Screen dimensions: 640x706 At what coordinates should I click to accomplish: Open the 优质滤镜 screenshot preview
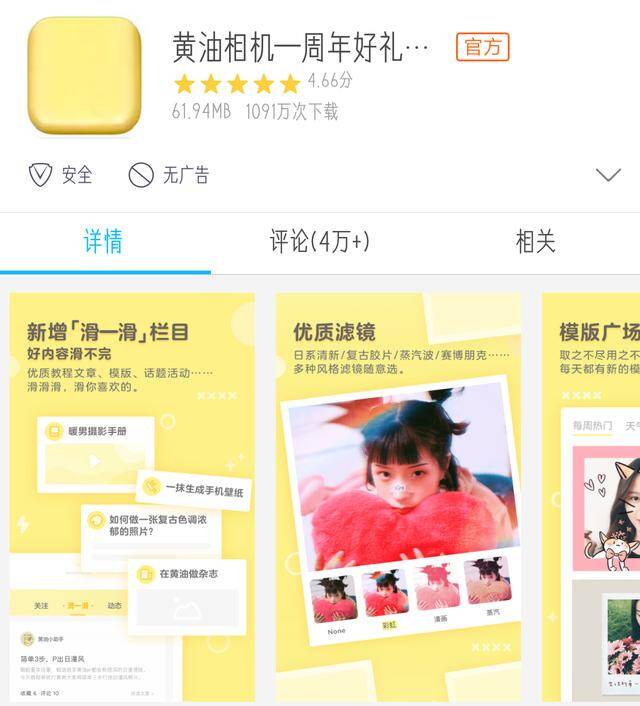(398, 497)
